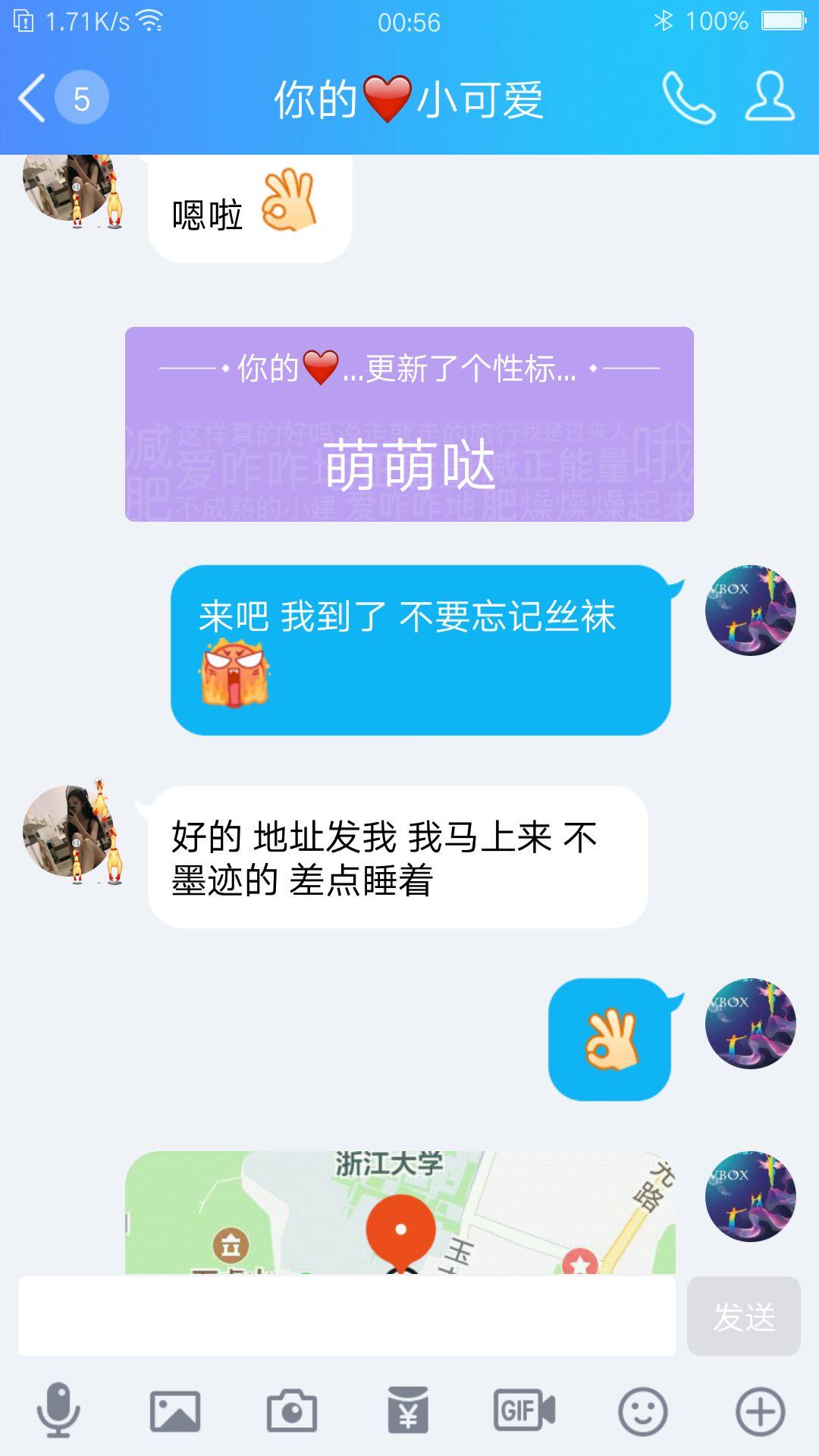View my avatar beside 来吧 我到了
Image resolution: width=819 pixels, height=1456 pixels.
coord(750,610)
